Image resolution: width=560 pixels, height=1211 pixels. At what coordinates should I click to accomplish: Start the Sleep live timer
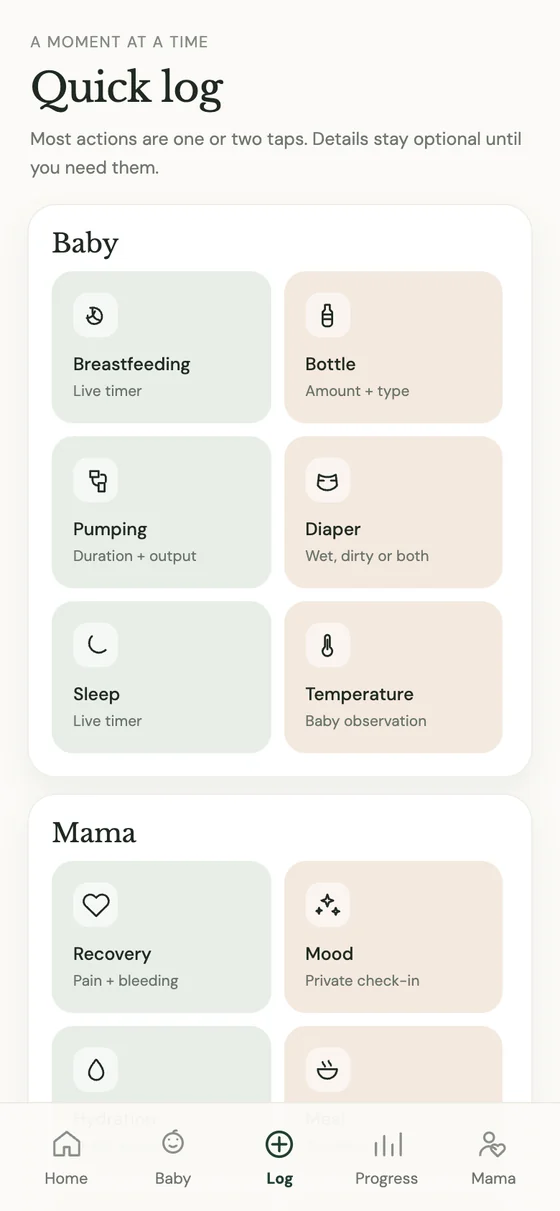point(161,677)
